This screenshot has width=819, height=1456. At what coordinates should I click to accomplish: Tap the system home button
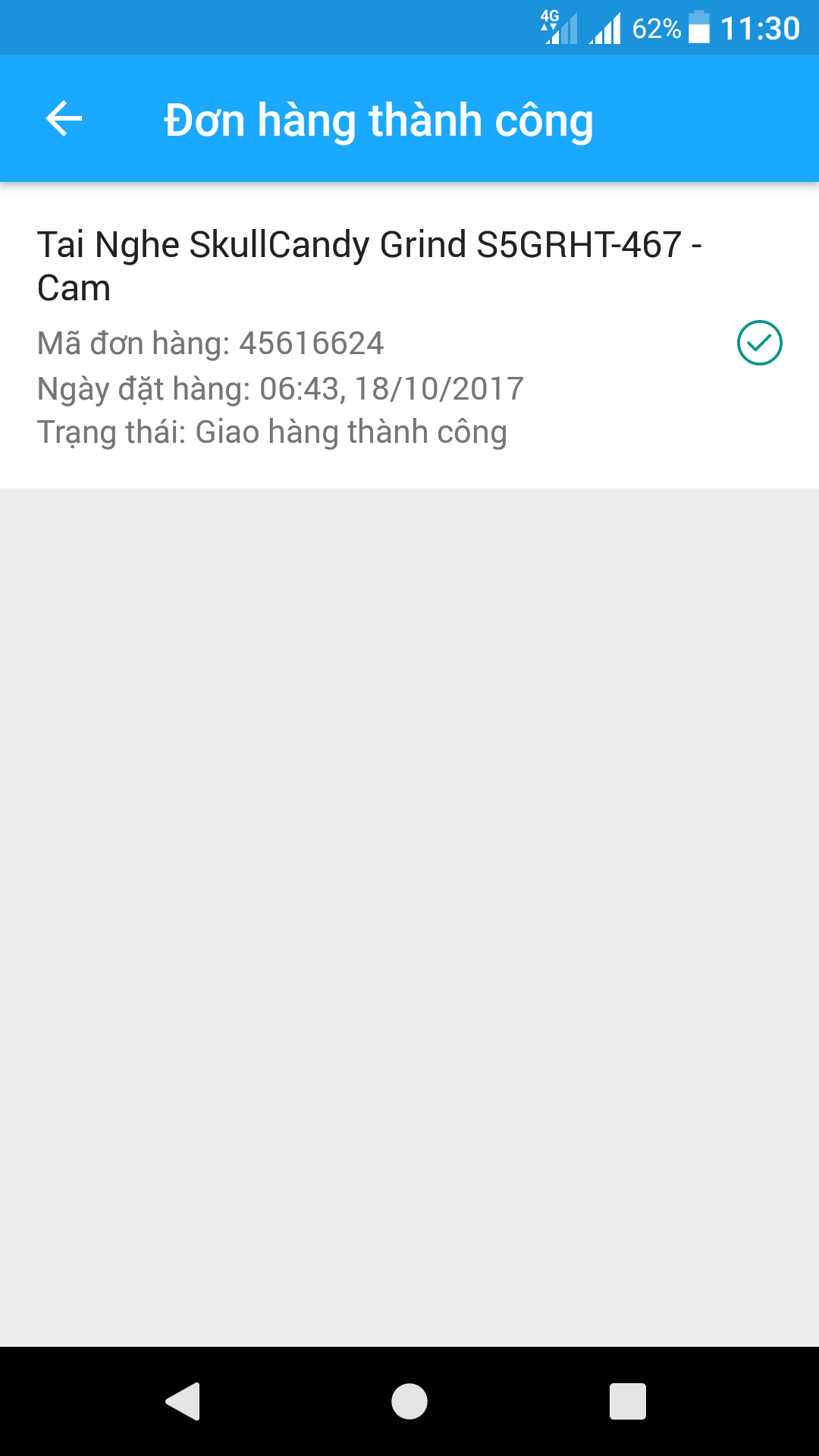[x=409, y=1401]
